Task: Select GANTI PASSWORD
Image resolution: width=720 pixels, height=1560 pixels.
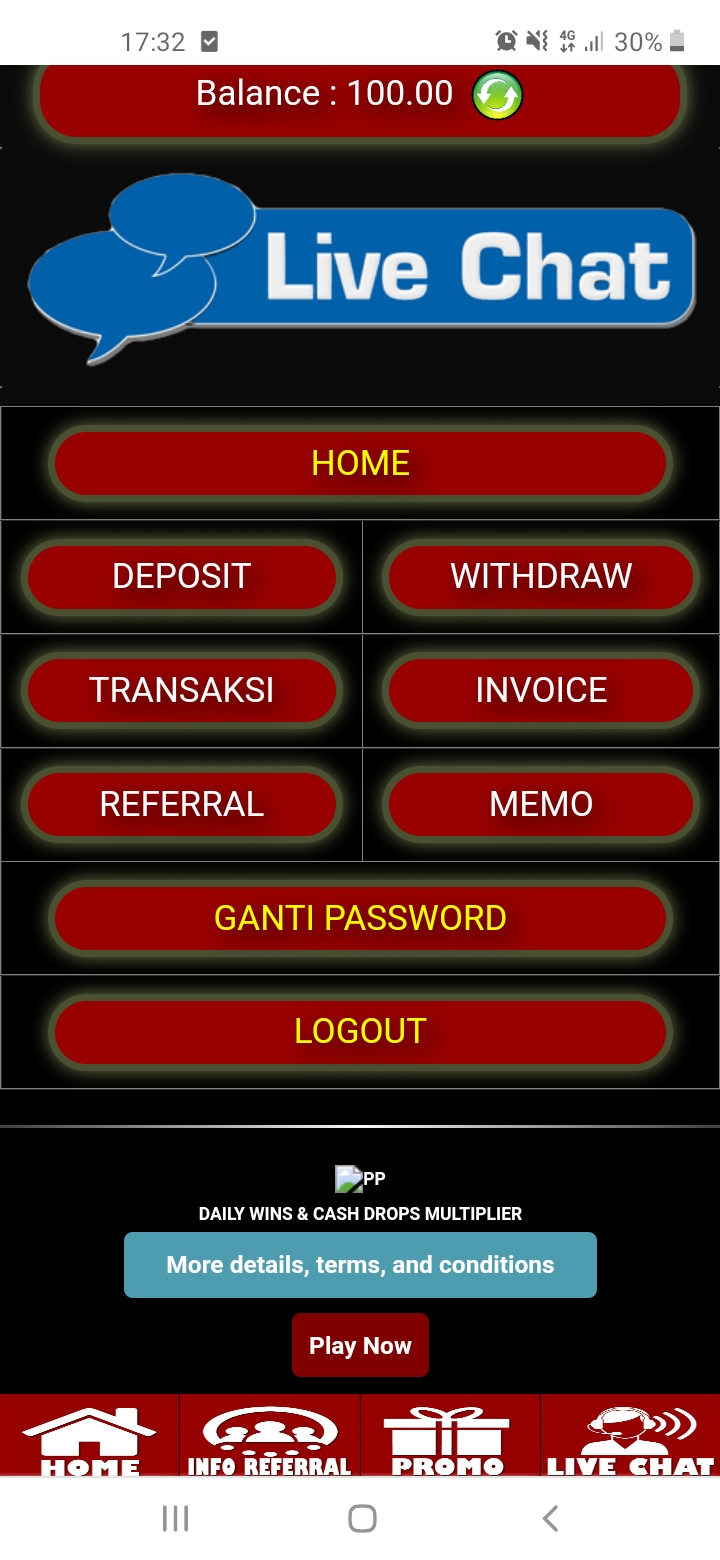Action: [360, 918]
